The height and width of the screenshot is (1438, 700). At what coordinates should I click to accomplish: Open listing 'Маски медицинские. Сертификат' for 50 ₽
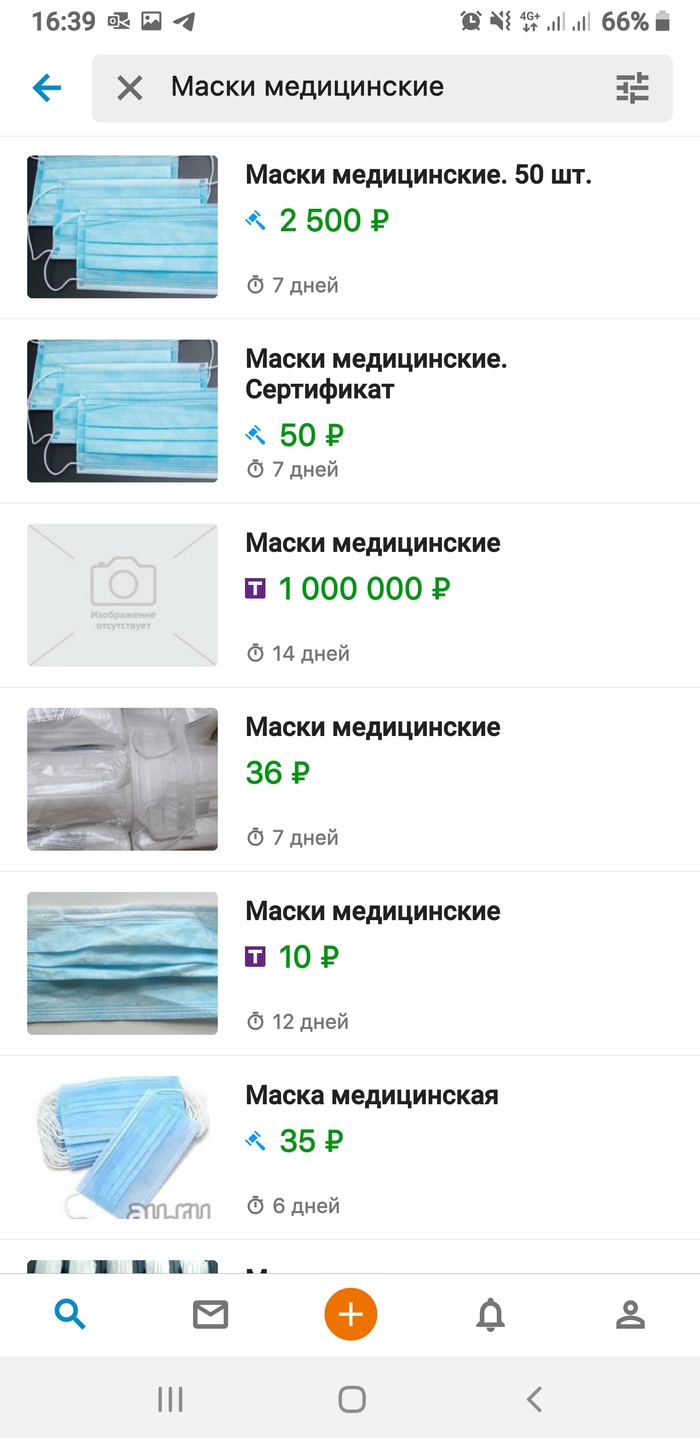click(376, 374)
